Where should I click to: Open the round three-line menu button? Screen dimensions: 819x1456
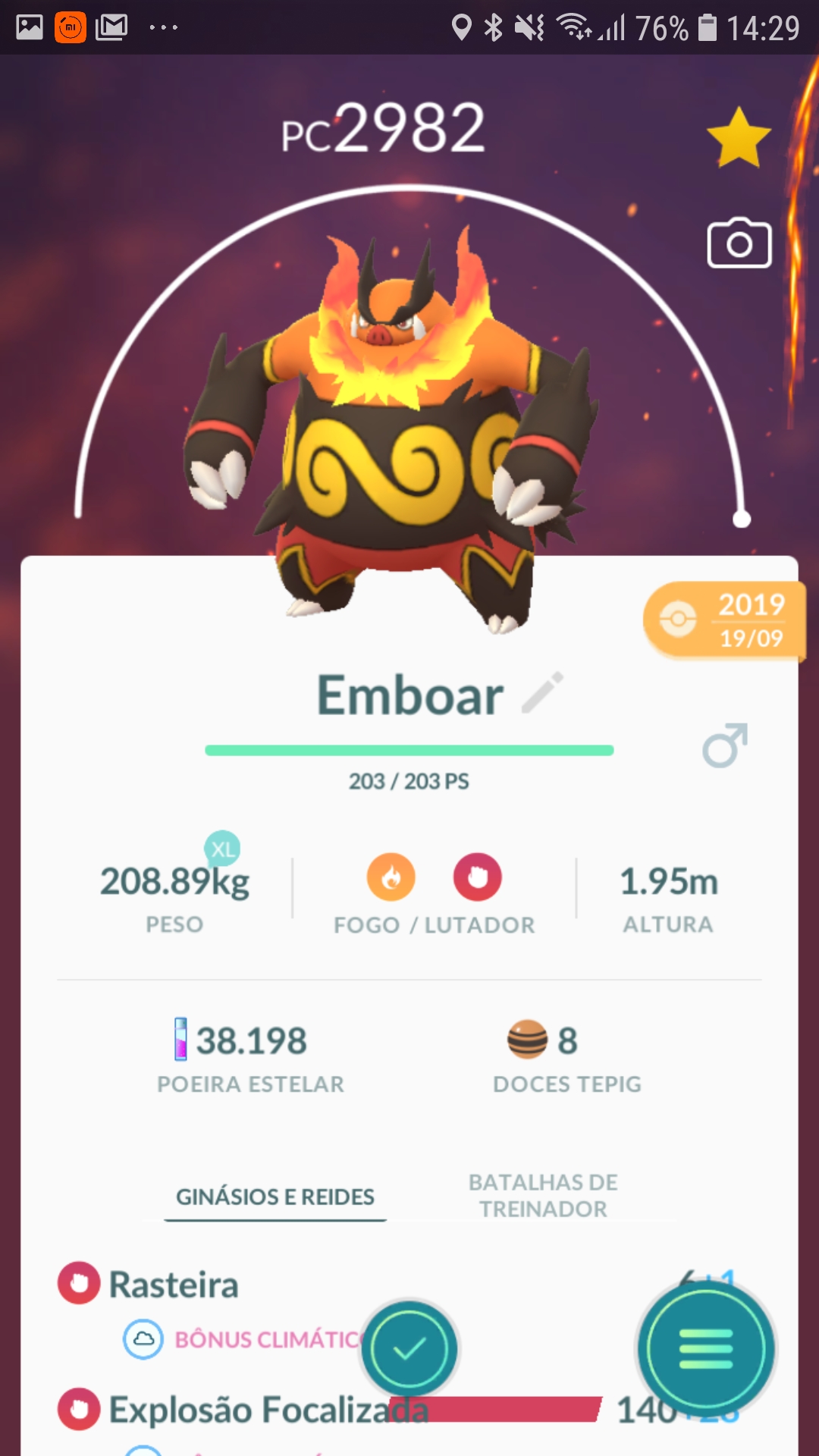click(x=706, y=1349)
